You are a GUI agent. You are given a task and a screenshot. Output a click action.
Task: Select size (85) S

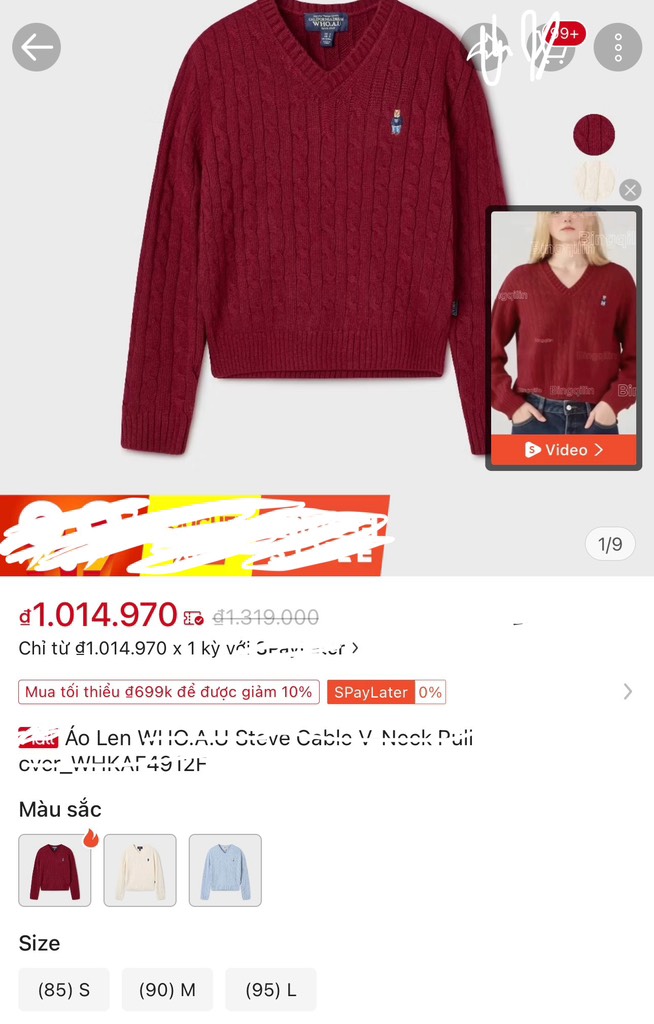[64, 990]
